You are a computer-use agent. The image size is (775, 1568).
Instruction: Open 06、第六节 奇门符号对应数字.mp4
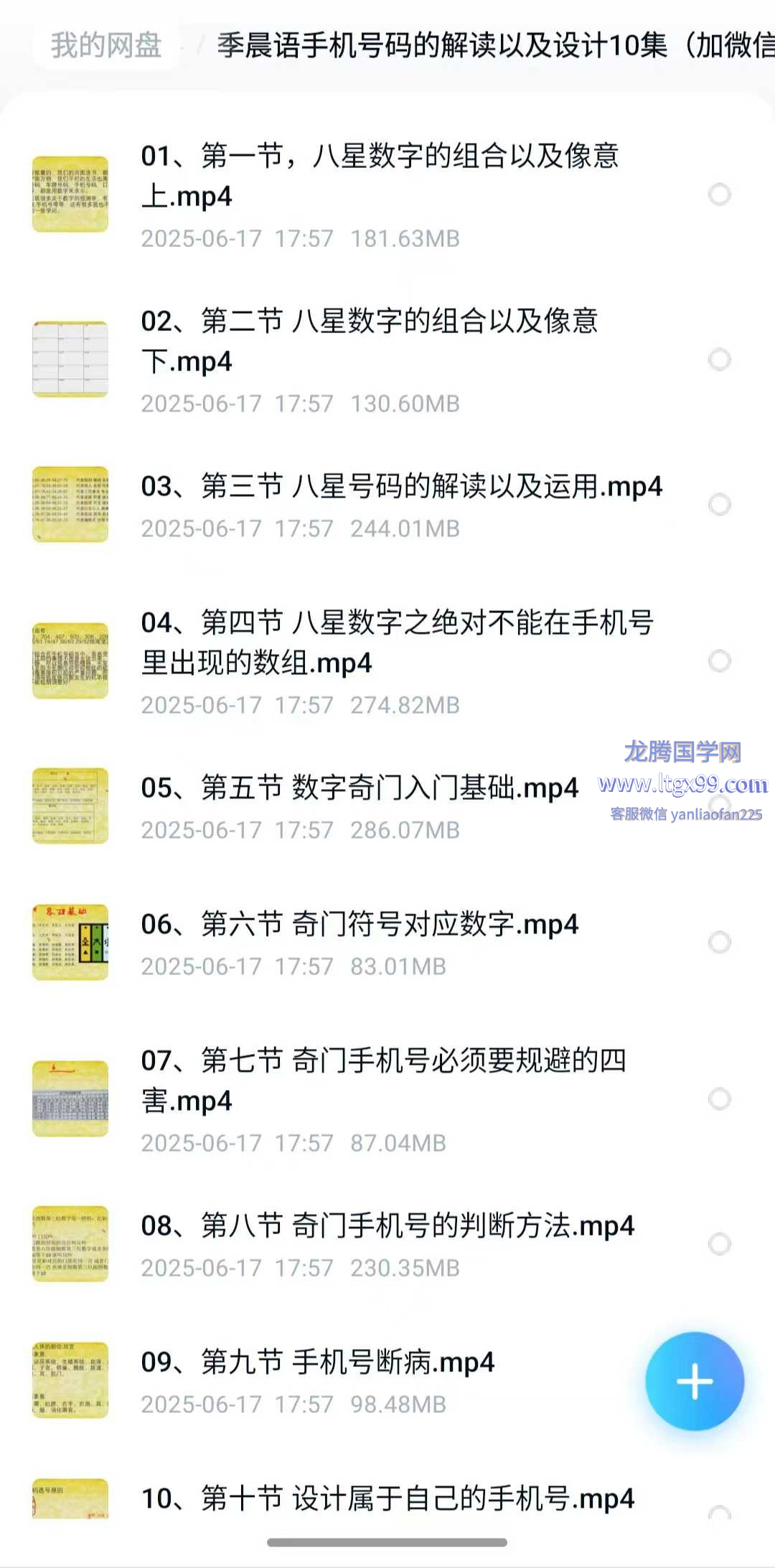pyautogui.click(x=359, y=925)
